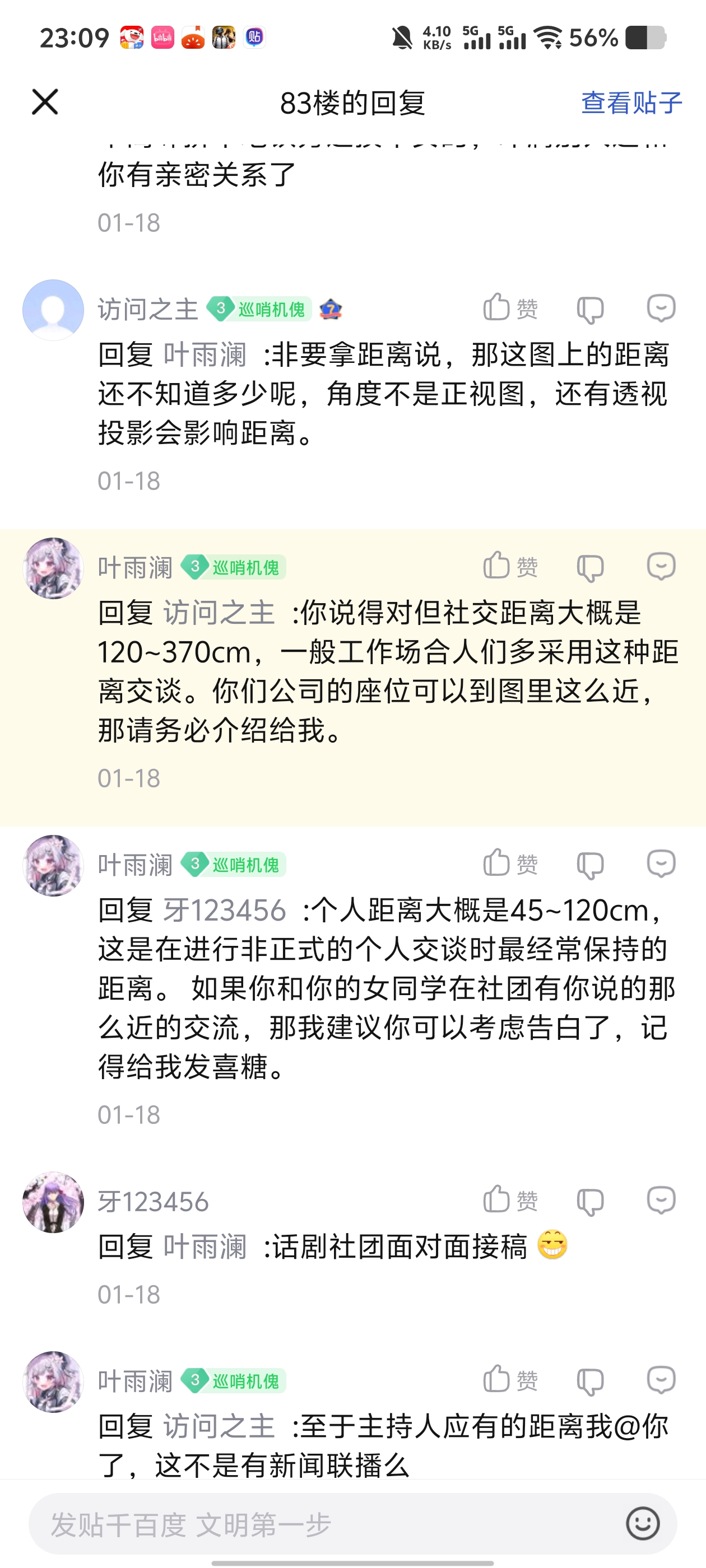This screenshot has height=1568, width=706.
Task: Open the emoji picker in the reply box
Action: coord(643,1524)
